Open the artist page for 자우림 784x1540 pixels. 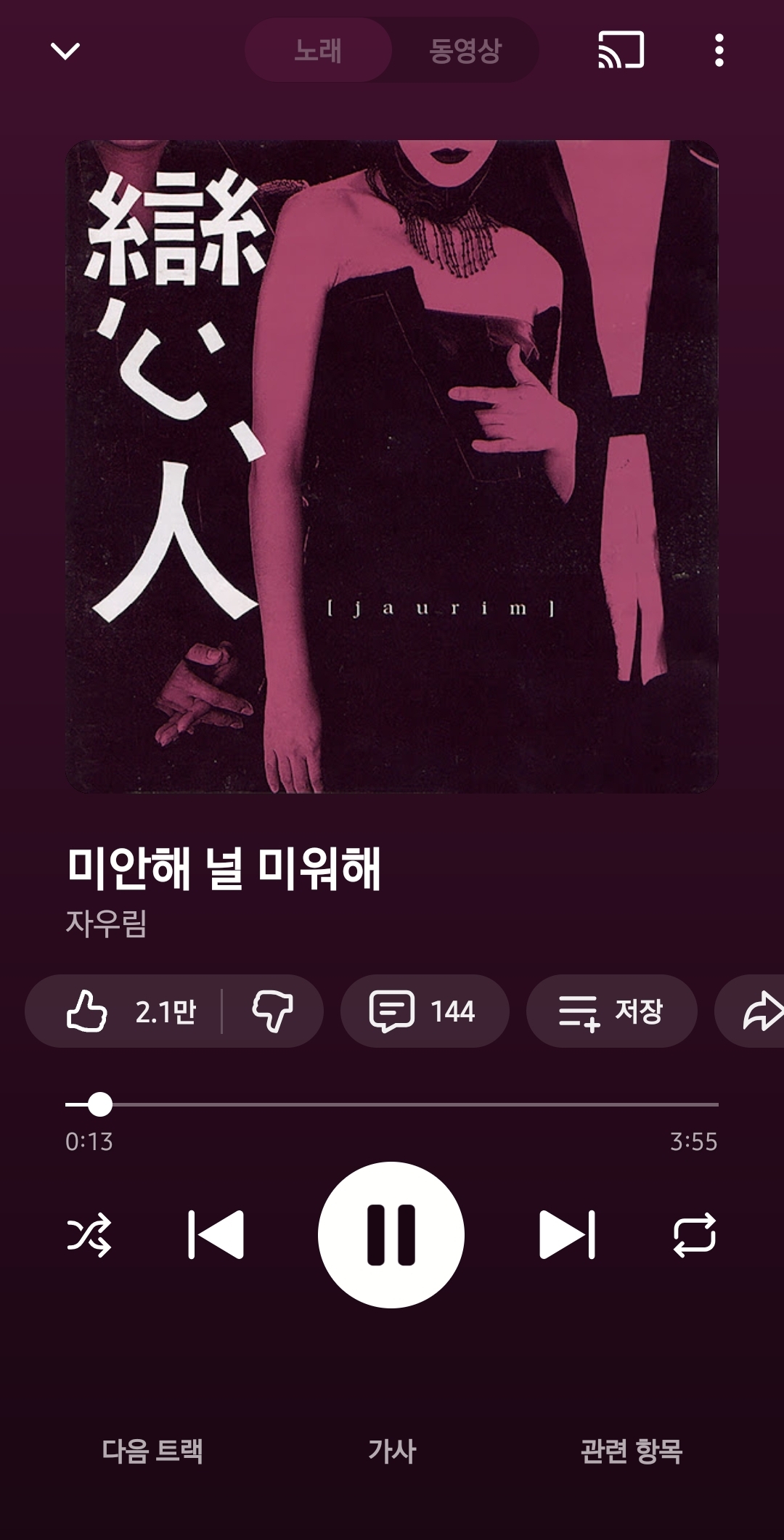pos(106,924)
